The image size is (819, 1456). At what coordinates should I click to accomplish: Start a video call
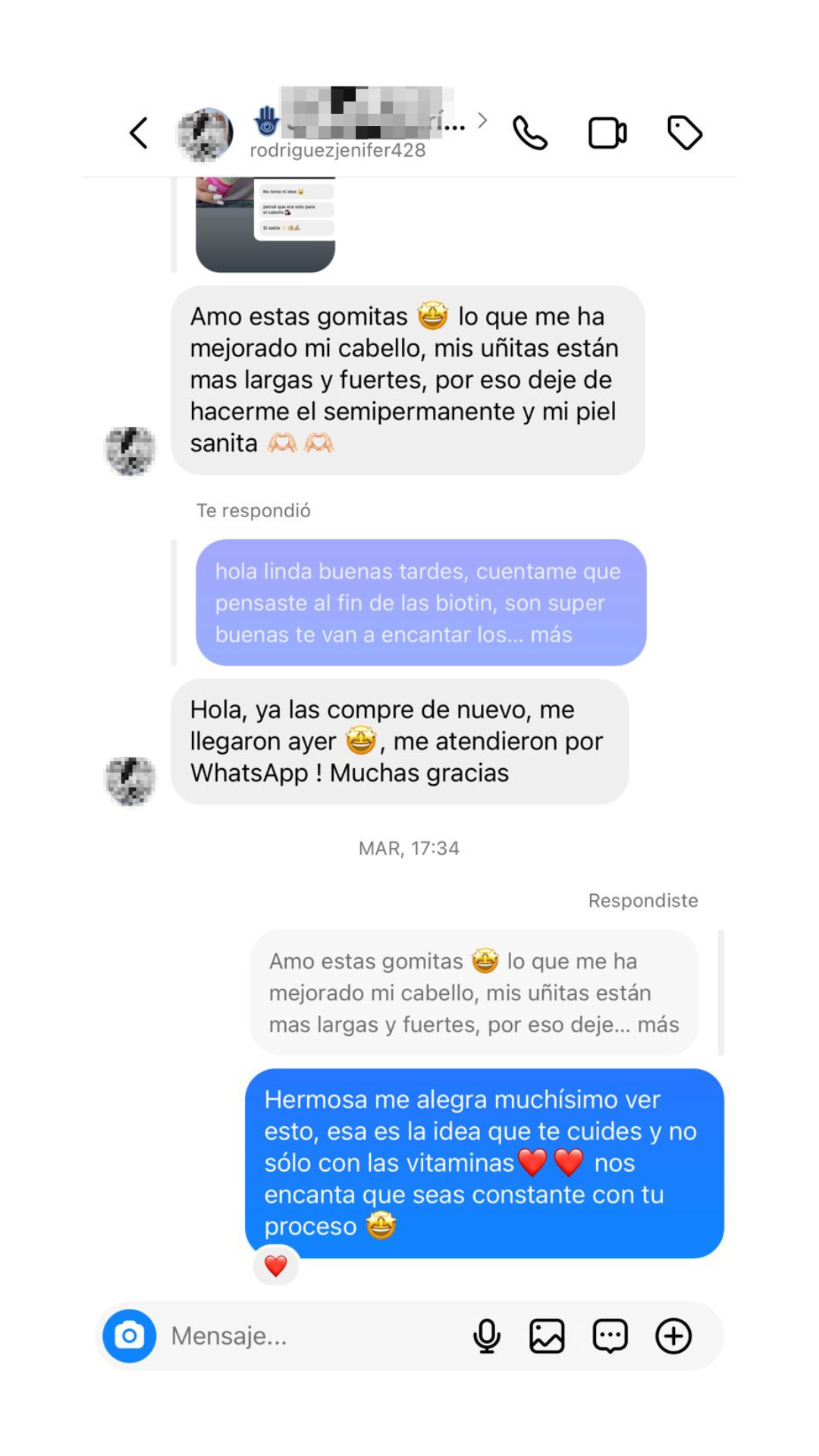[x=607, y=133]
